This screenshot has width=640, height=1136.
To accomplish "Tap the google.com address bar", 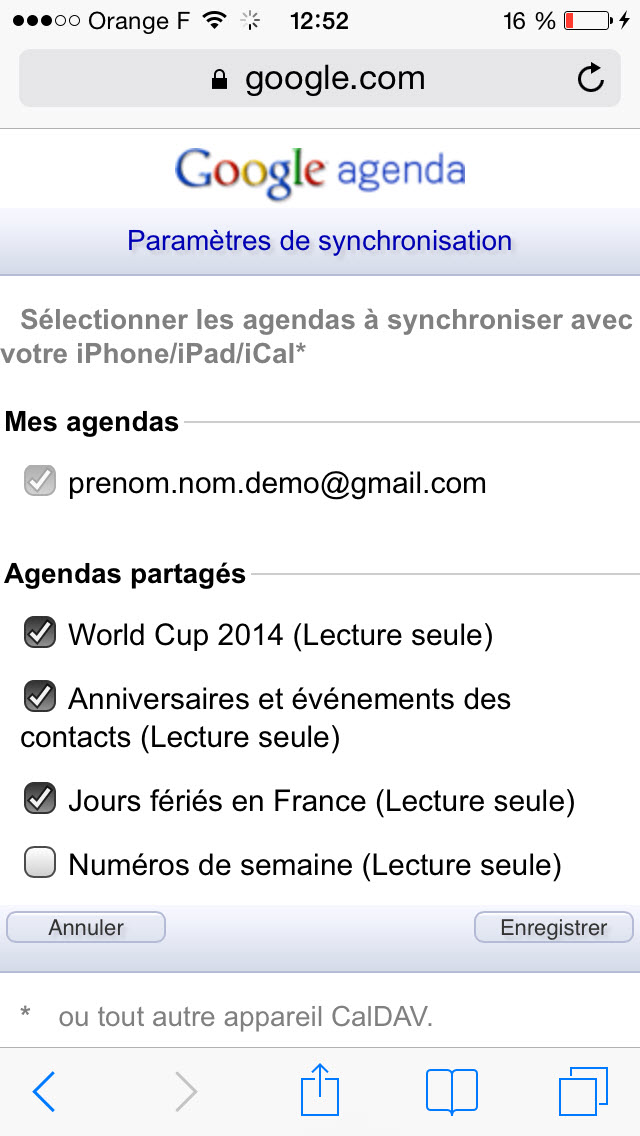I will (320, 78).
